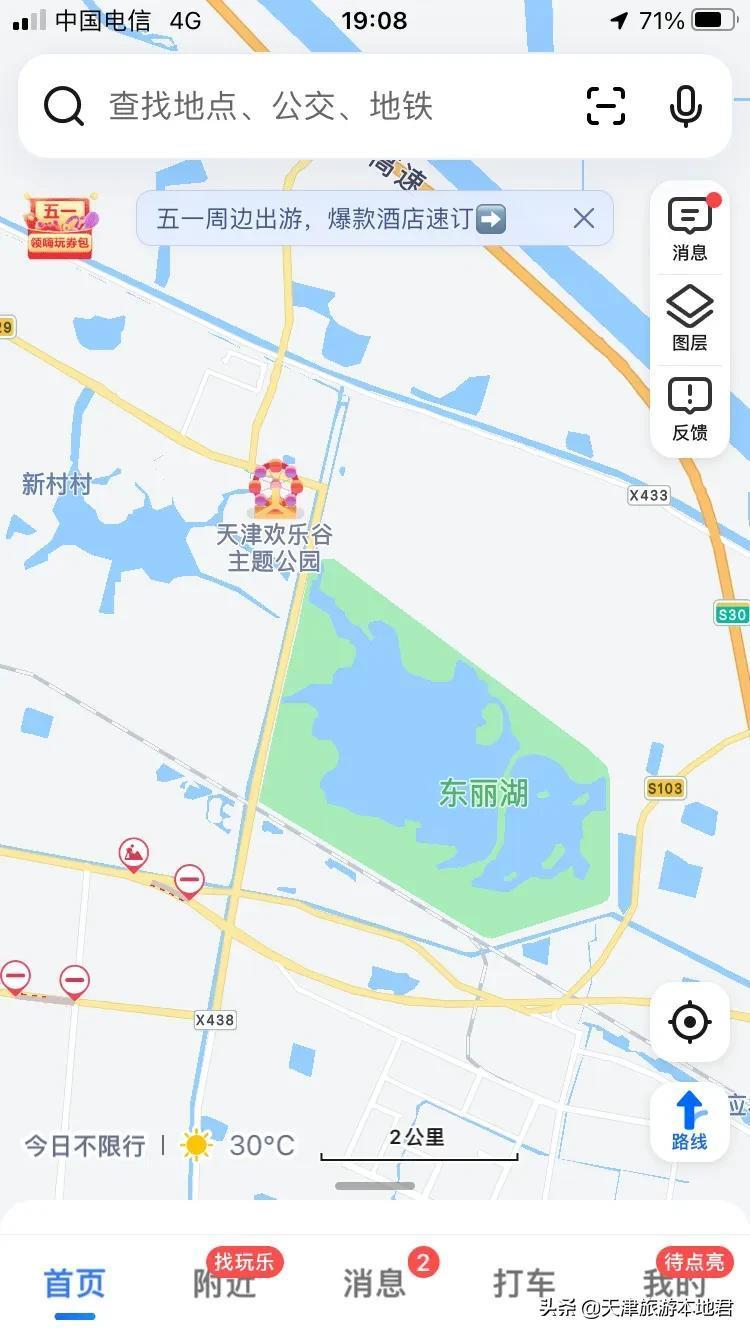Switch to the 首页 tab

coord(74,1283)
